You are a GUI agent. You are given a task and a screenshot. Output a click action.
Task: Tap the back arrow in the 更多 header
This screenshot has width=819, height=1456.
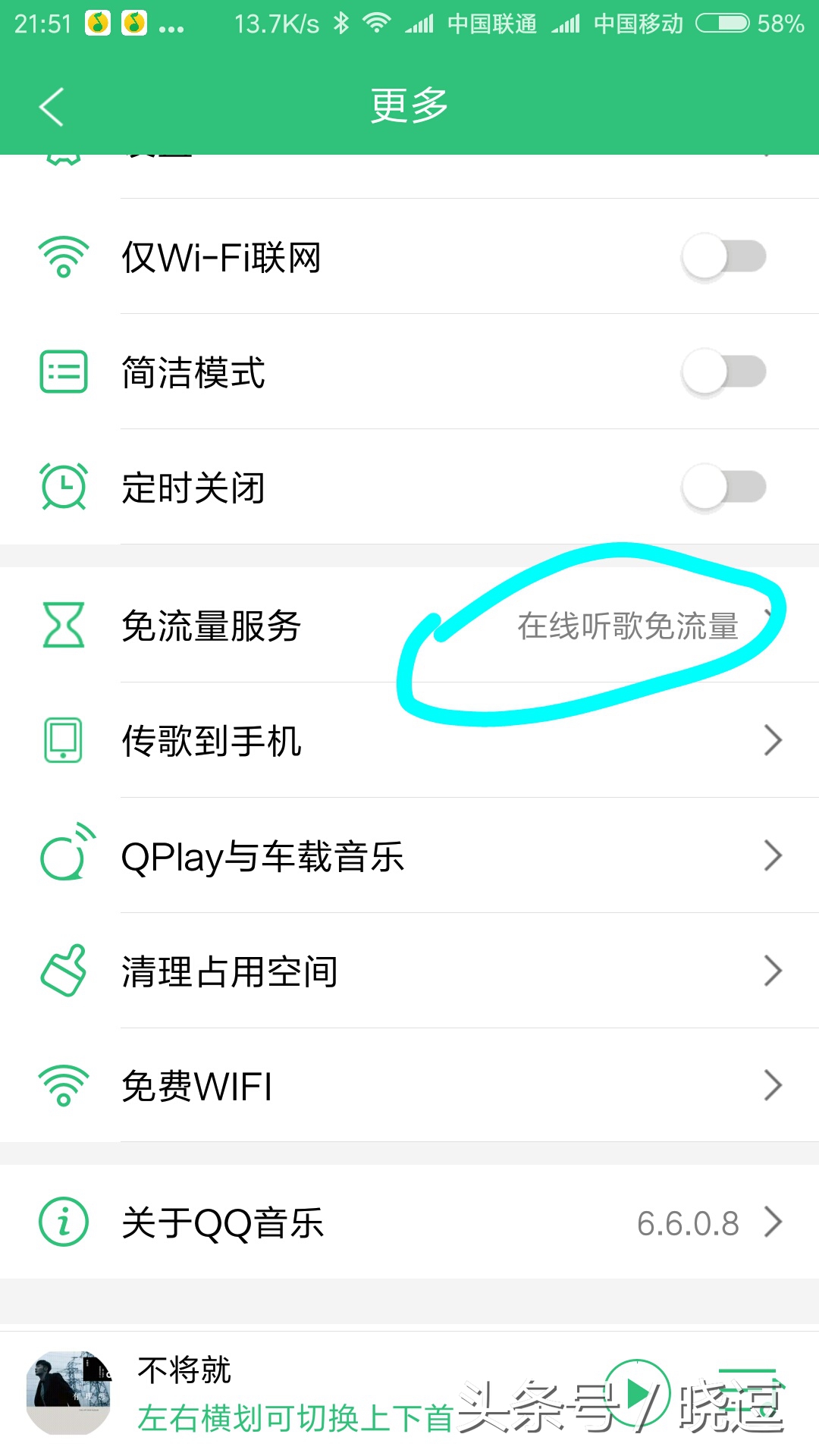(52, 106)
